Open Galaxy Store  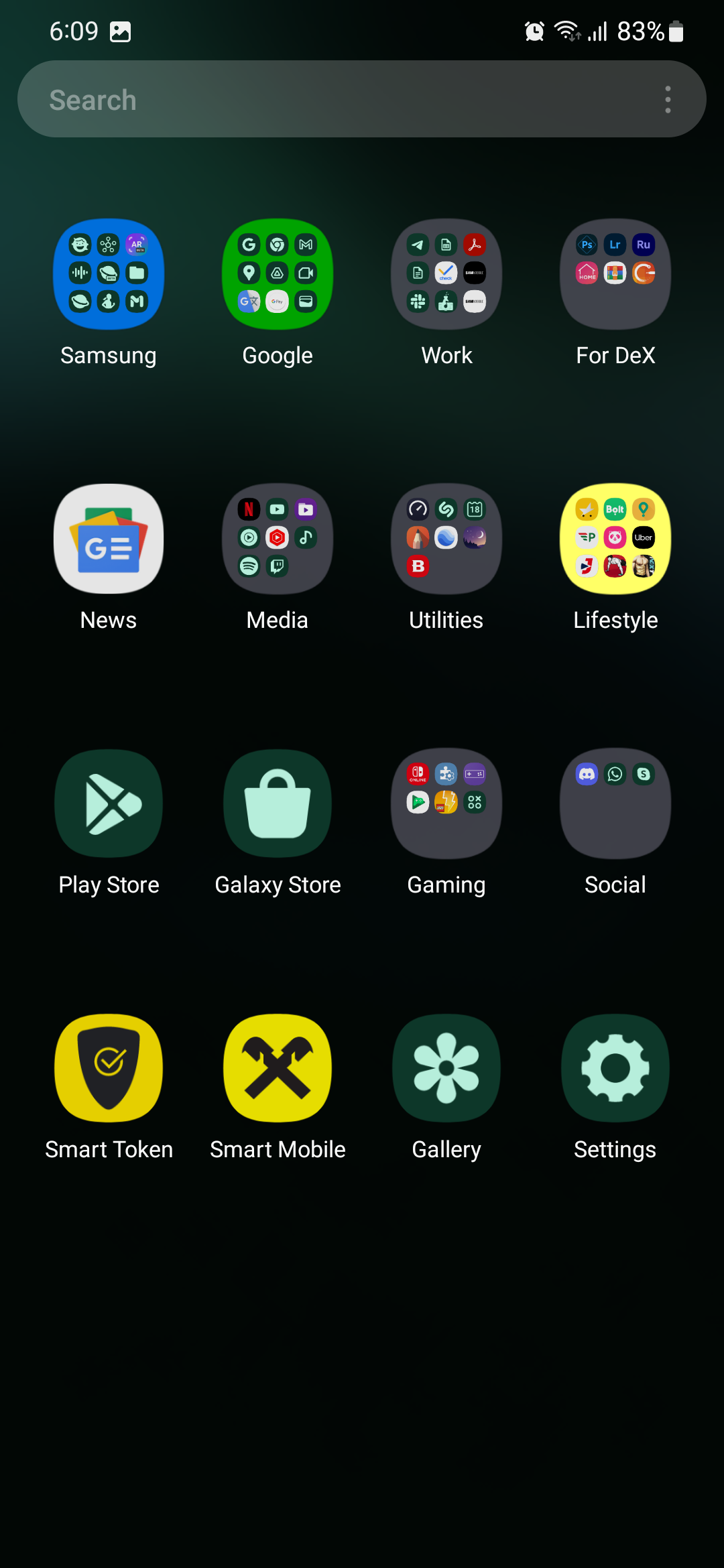click(x=278, y=803)
